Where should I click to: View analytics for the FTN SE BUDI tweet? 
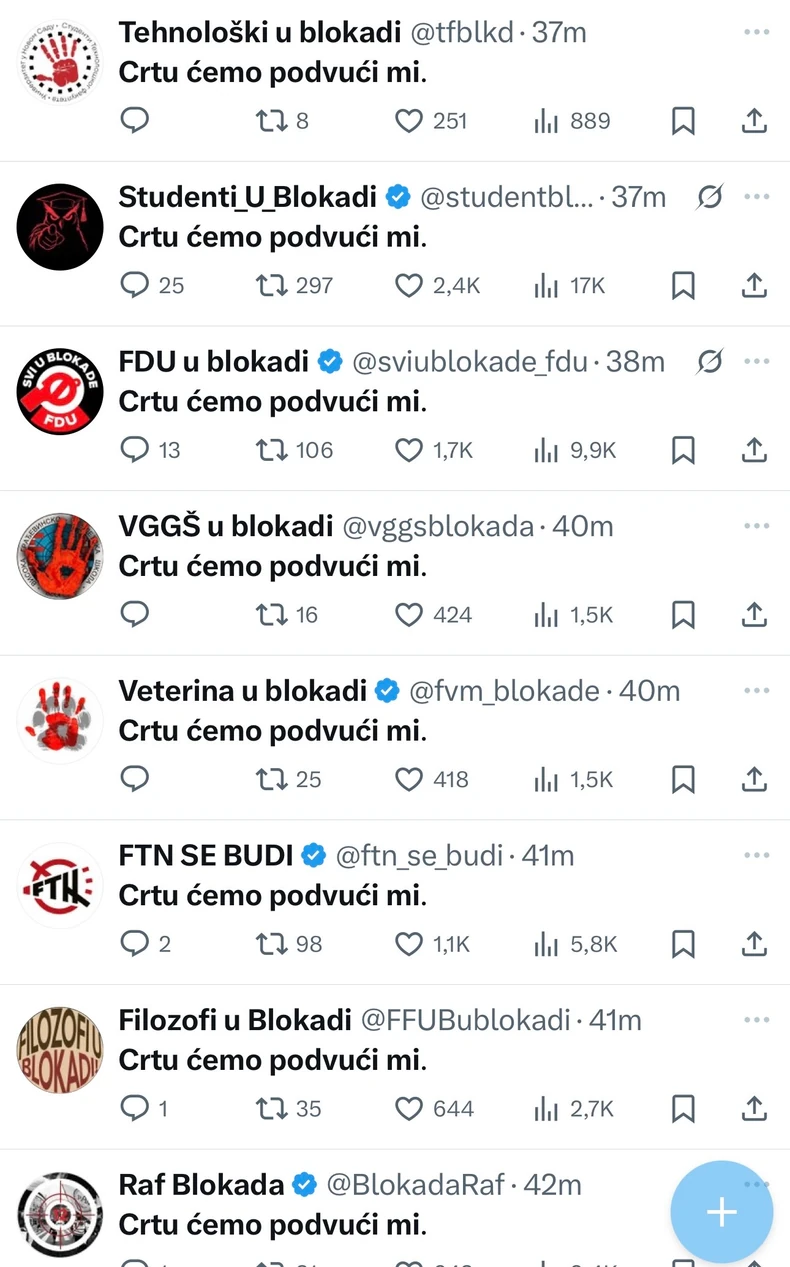(x=546, y=943)
